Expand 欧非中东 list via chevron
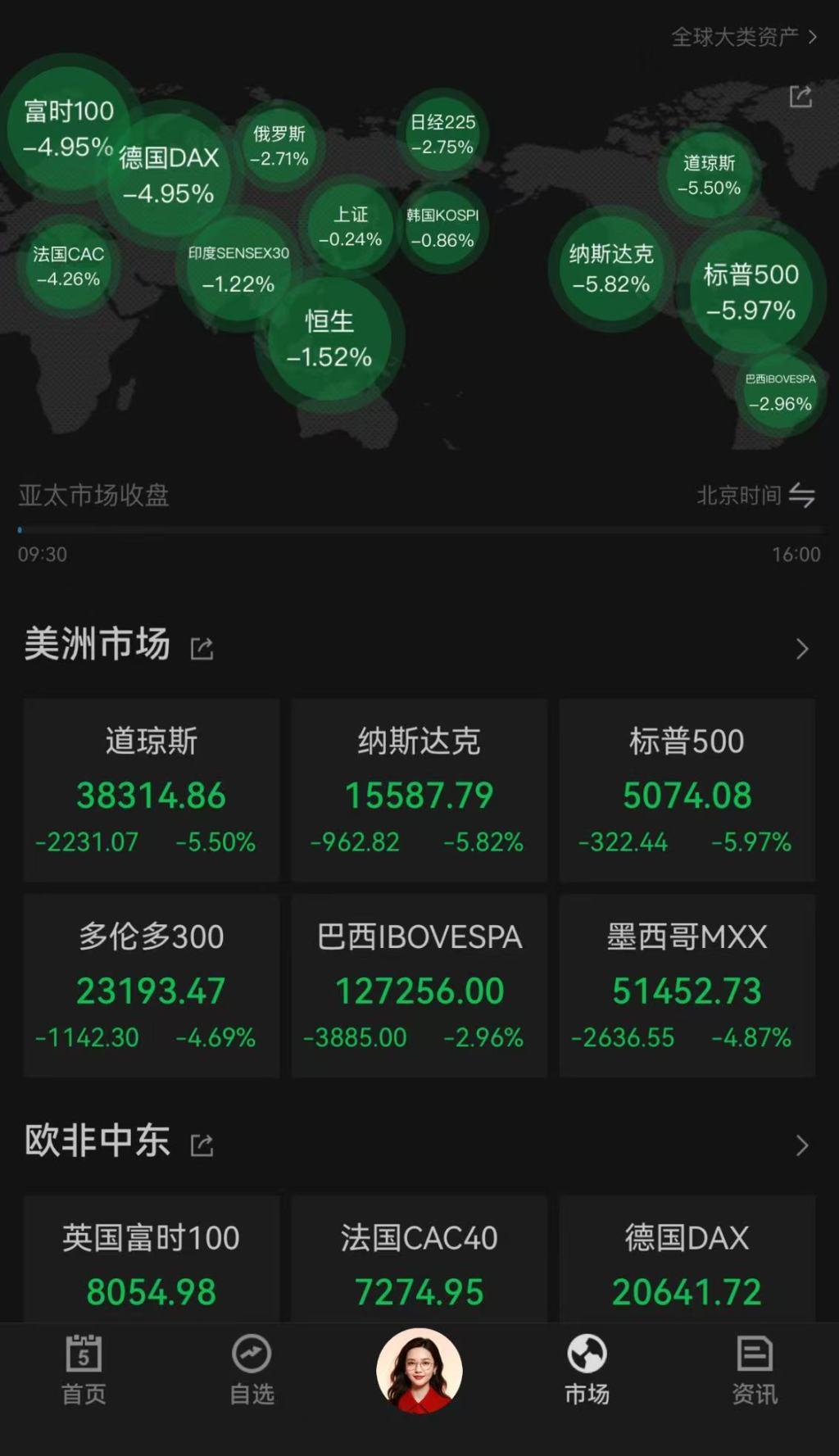This screenshot has height=1456, width=839. [801, 1145]
